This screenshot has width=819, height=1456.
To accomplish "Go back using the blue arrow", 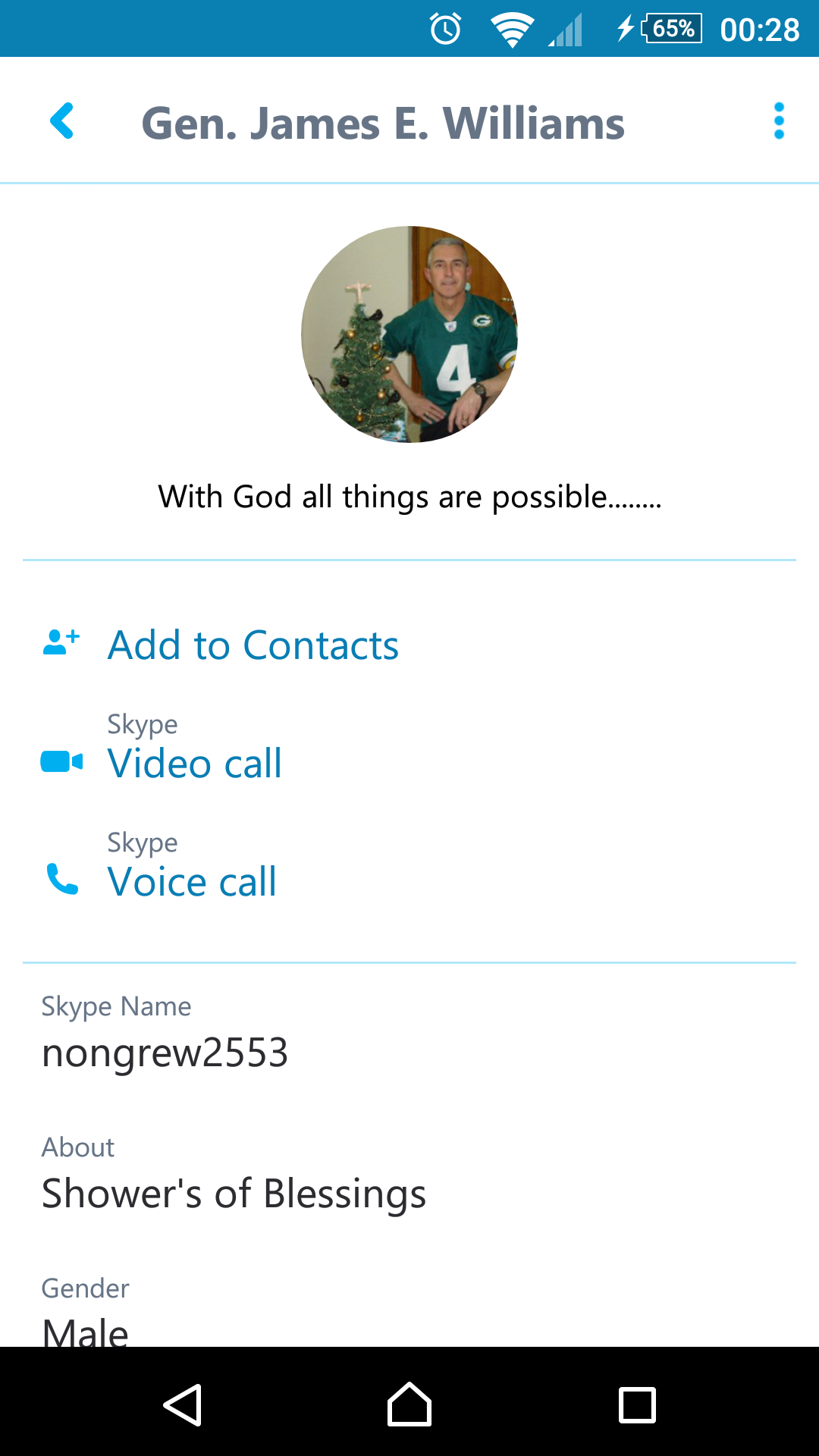I will (61, 121).
